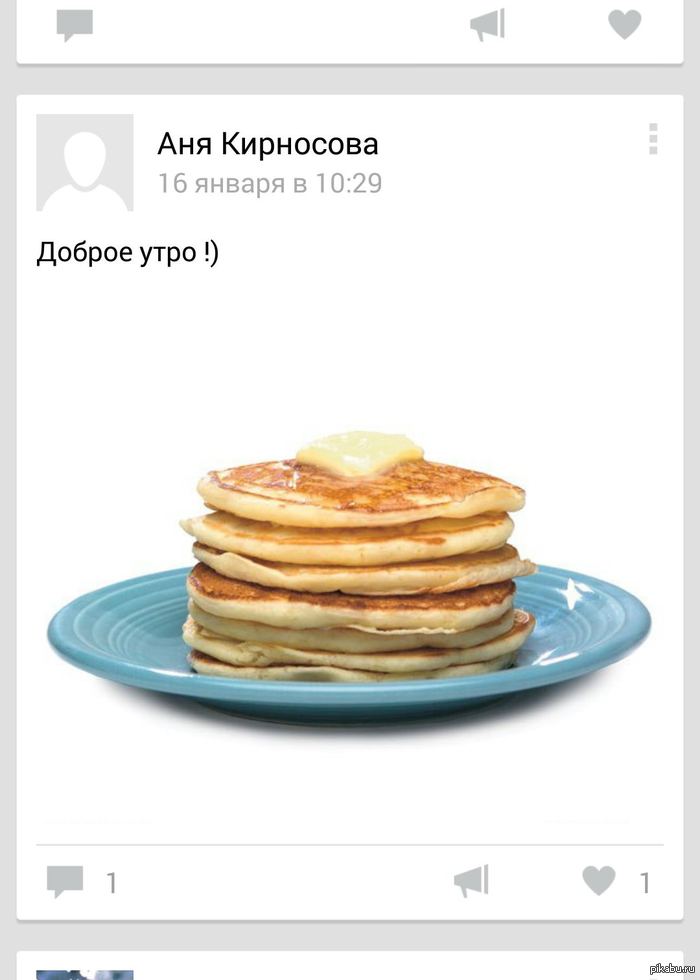Open Аня Кирносова's profile avatar
Image resolution: width=700 pixels, height=980 pixels.
click(x=85, y=162)
